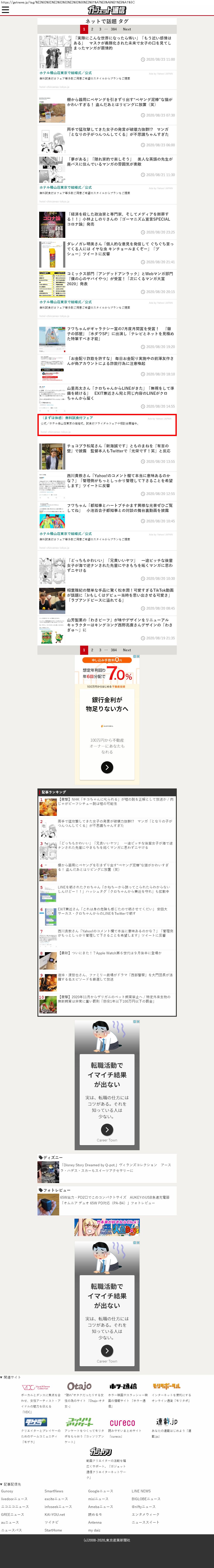Go to page 2 in top pagination
Screen dimensions: 214x1568
(92, 29)
